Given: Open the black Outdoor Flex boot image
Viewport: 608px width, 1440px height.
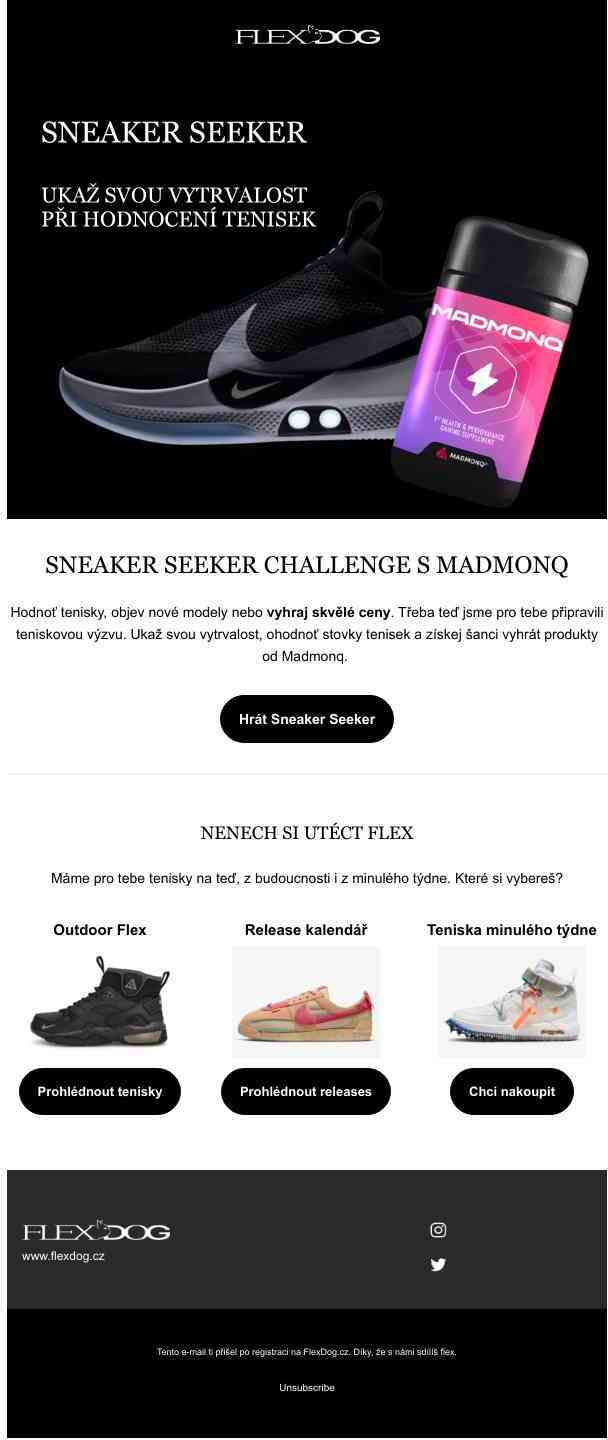Looking at the screenshot, I should click(x=100, y=1002).
